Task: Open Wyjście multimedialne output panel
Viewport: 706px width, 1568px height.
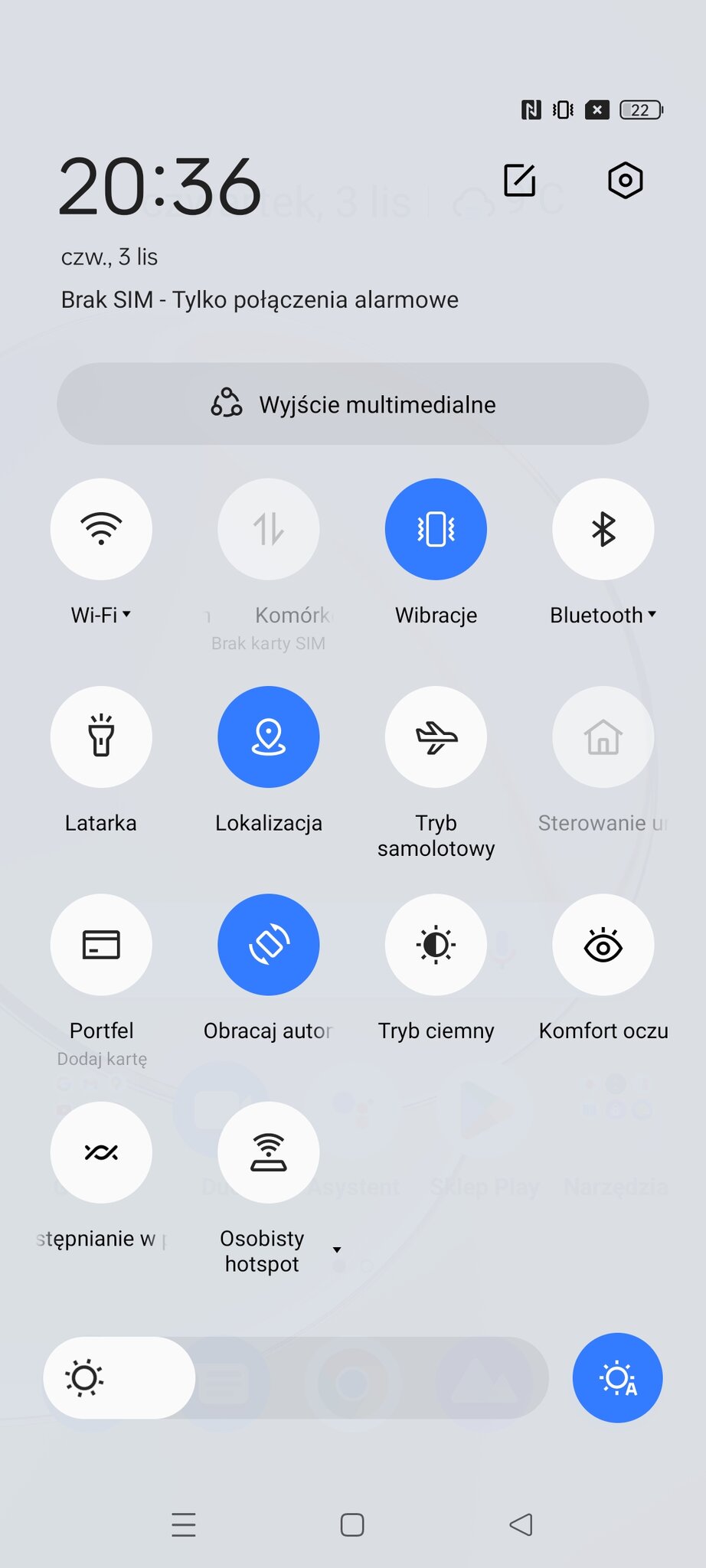Action: 353,404
